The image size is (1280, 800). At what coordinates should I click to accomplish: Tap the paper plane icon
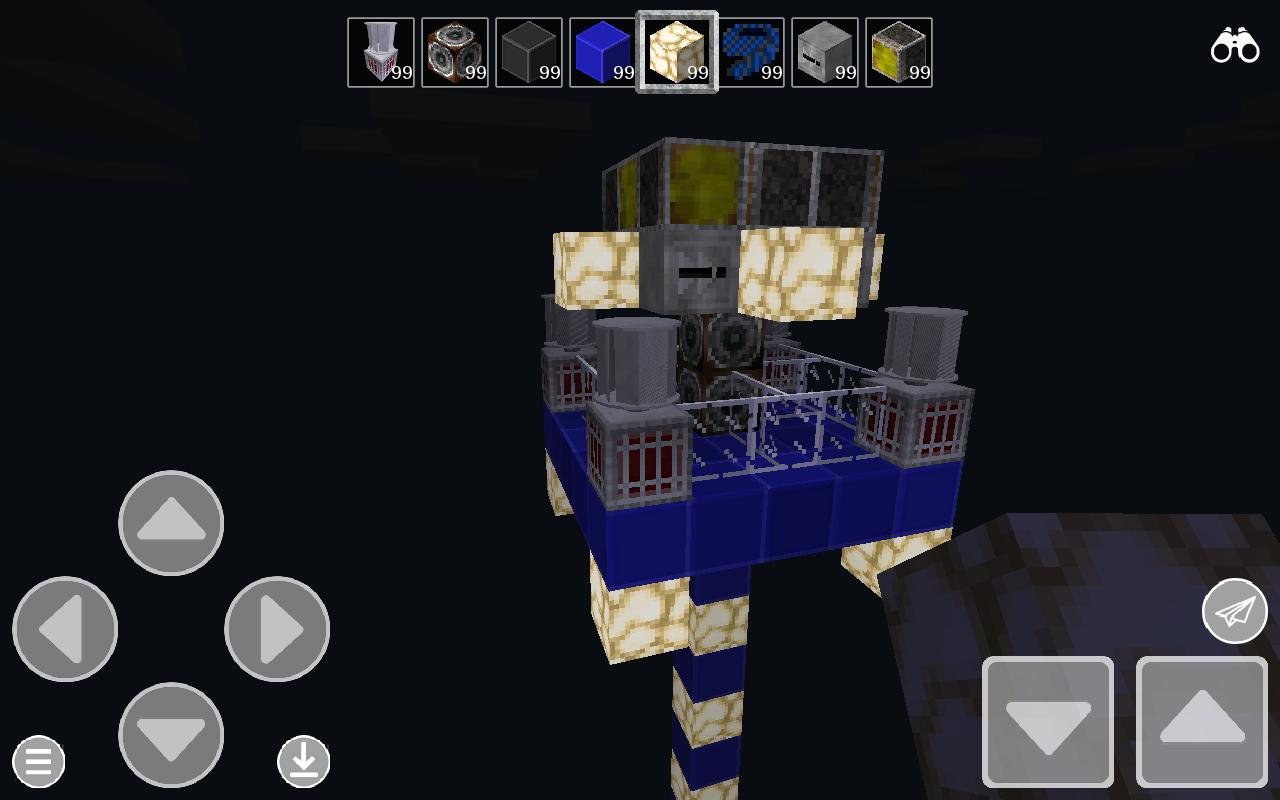(1235, 611)
